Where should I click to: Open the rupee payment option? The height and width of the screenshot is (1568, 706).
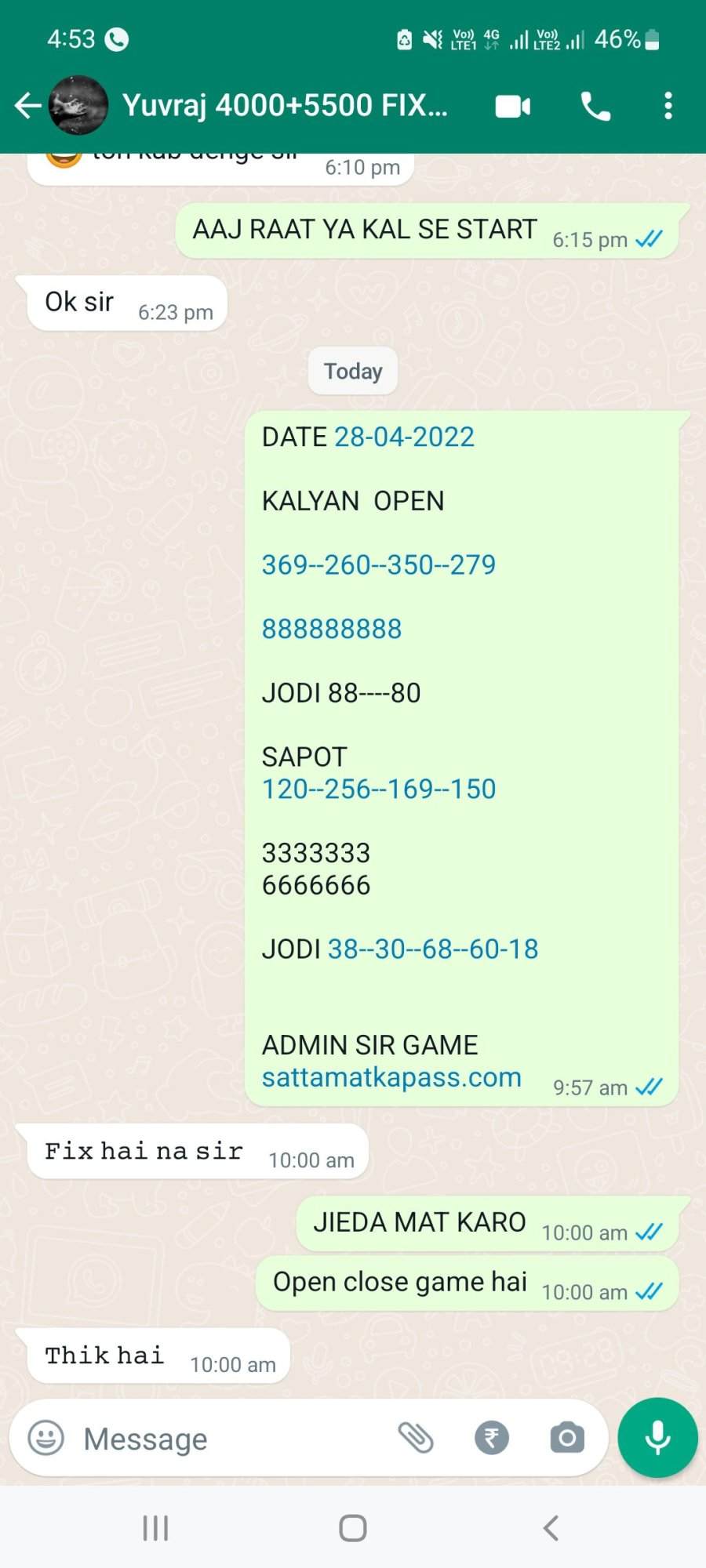click(x=492, y=1438)
